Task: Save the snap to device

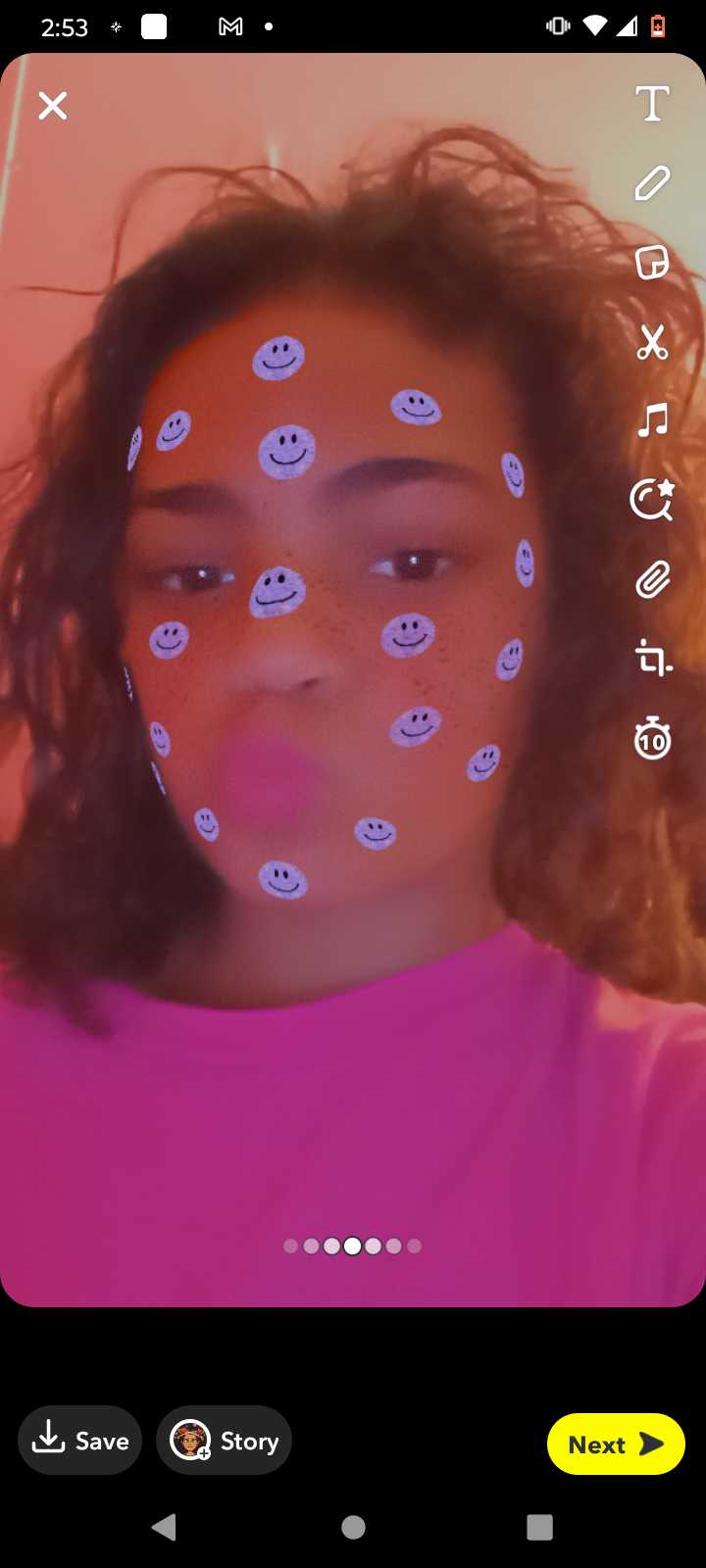Action: [80, 1441]
